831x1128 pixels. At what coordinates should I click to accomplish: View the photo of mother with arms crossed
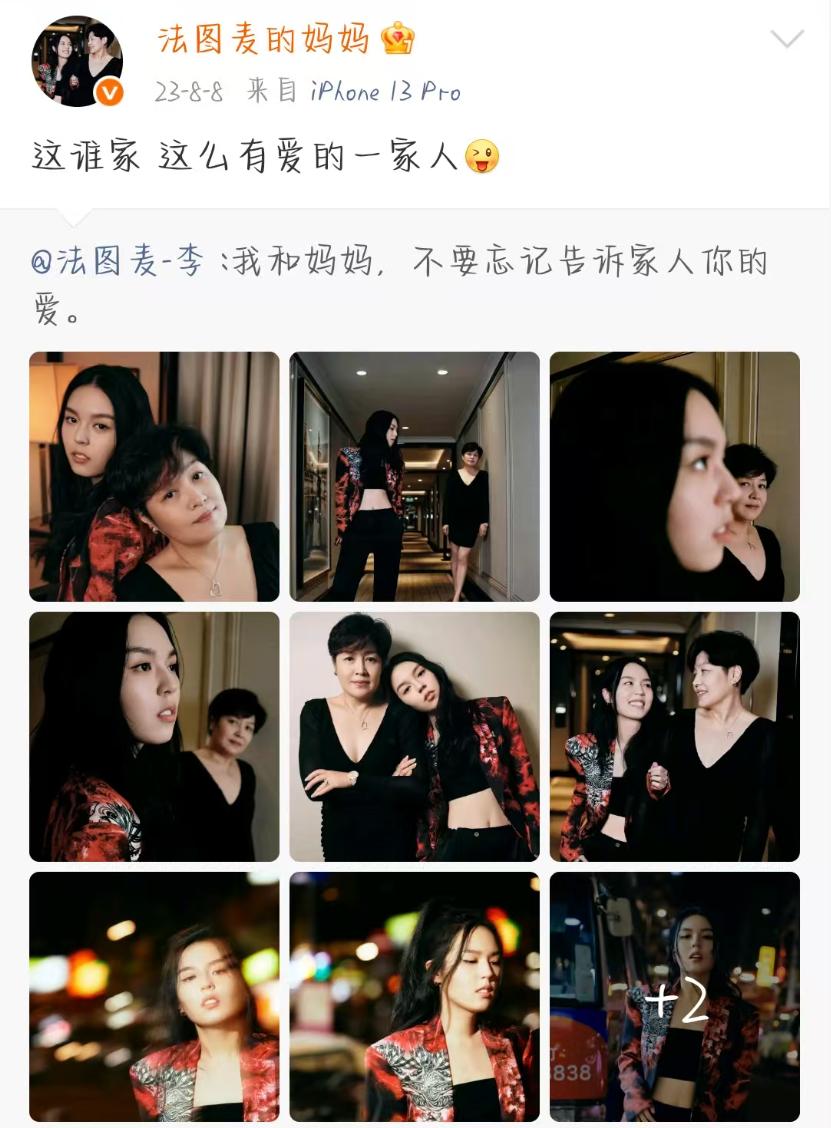click(415, 736)
